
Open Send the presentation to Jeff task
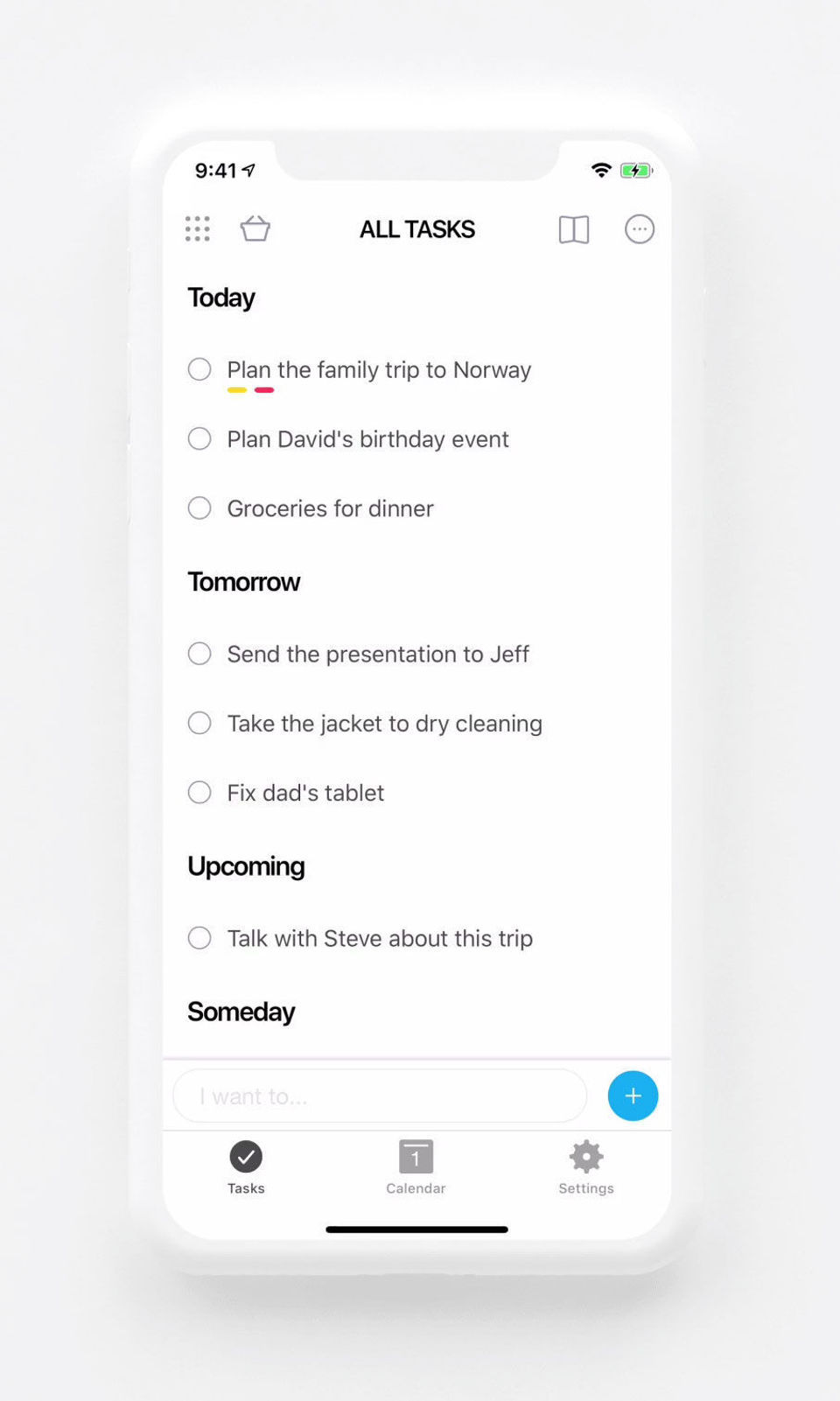pyautogui.click(x=378, y=655)
